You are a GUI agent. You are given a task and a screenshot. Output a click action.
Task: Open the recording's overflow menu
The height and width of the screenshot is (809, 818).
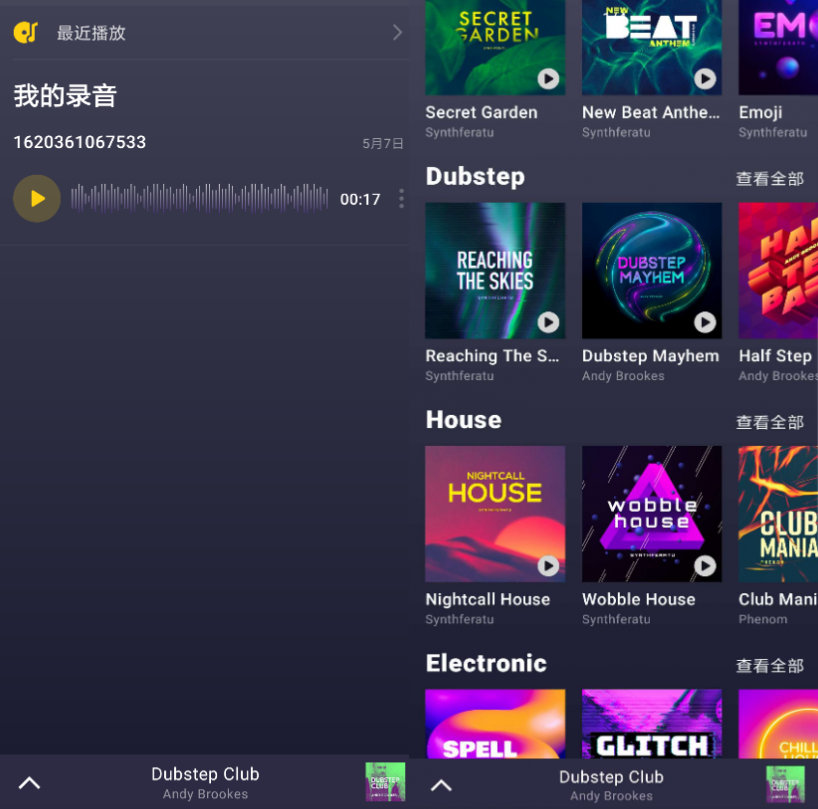pyautogui.click(x=401, y=199)
